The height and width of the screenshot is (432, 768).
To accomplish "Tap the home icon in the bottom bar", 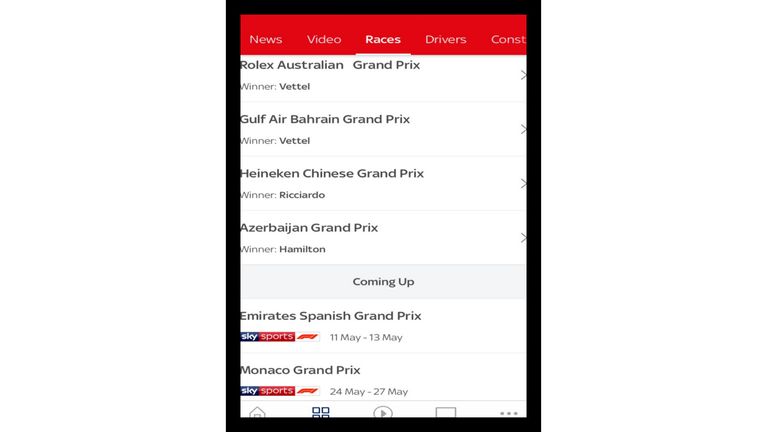I will click(x=257, y=412).
